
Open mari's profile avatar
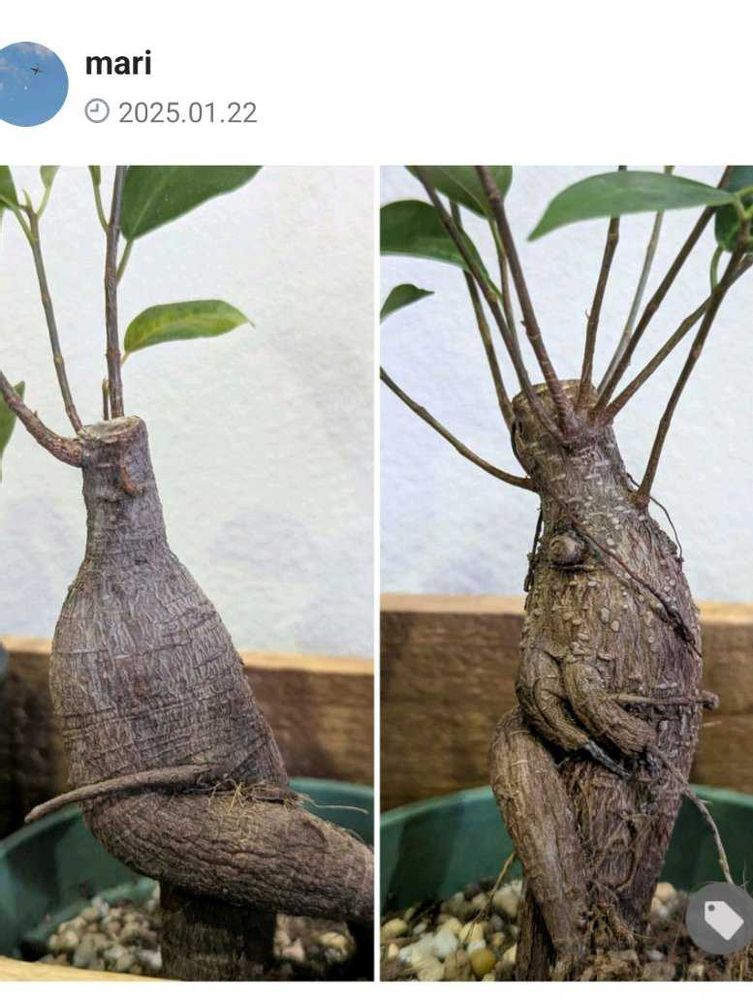click(30, 85)
